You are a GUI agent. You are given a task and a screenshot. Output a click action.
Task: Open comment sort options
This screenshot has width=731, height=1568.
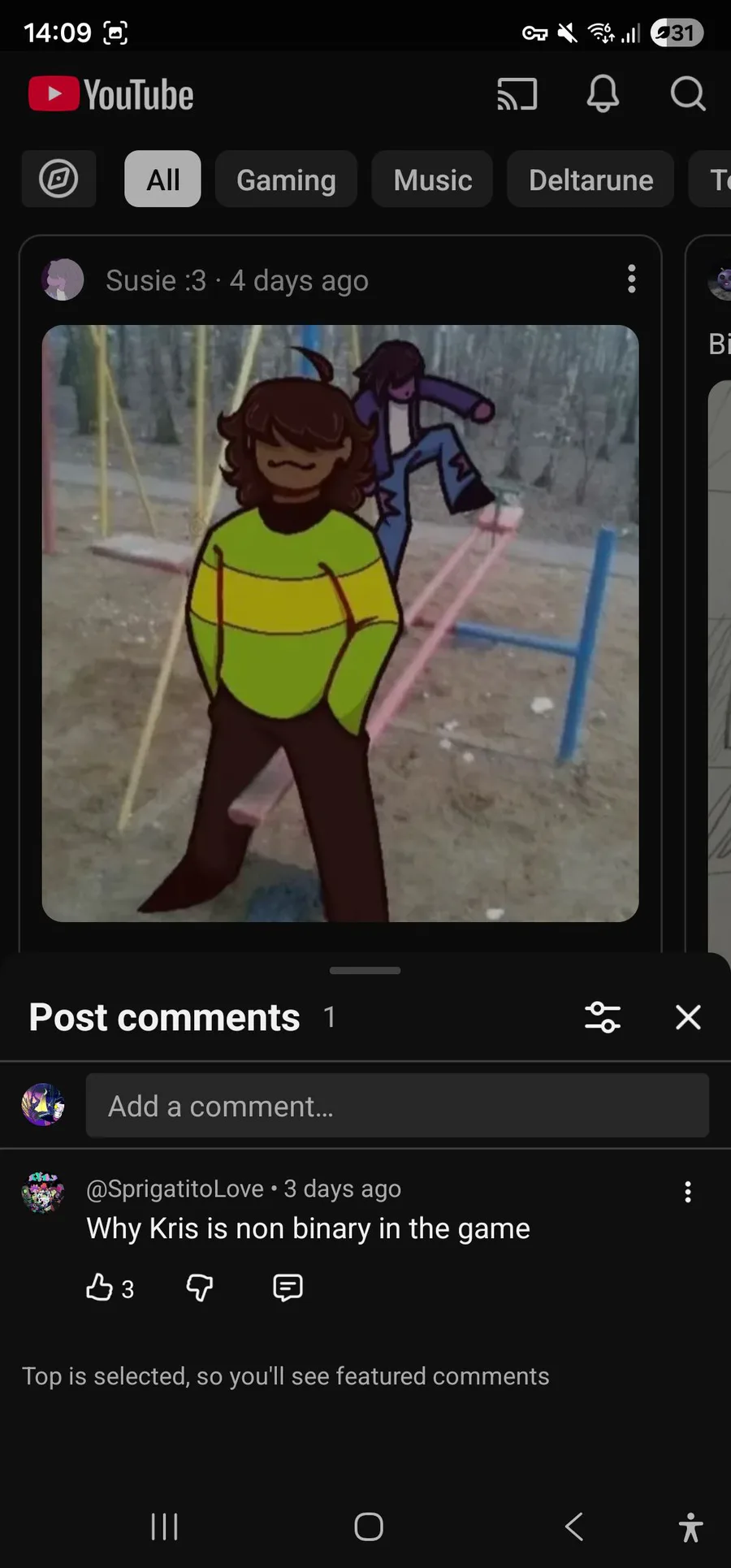tap(603, 1017)
